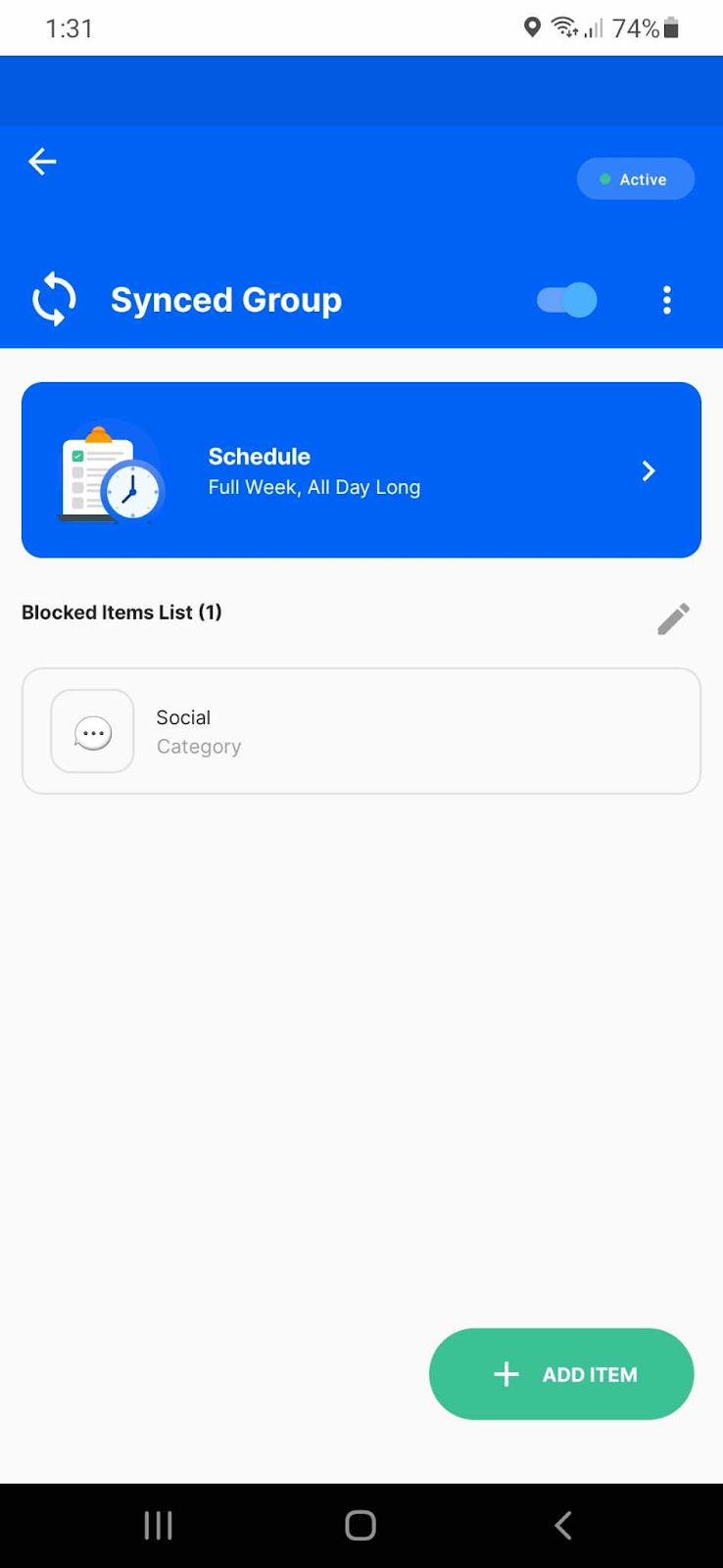Screen dimensions: 723x1568
Task: Click the chat bubble icon beside Social
Action: [x=91, y=731]
